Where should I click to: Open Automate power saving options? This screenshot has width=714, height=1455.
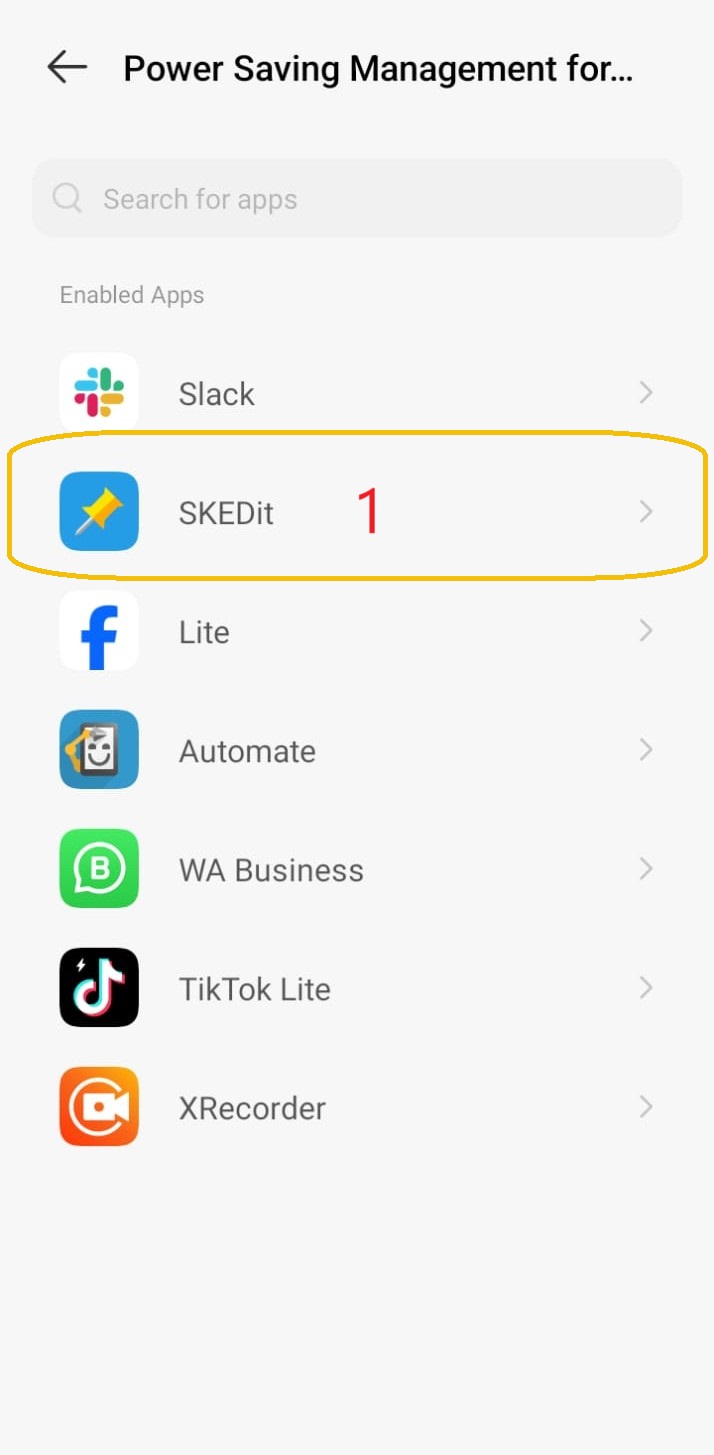pyautogui.click(x=356, y=750)
